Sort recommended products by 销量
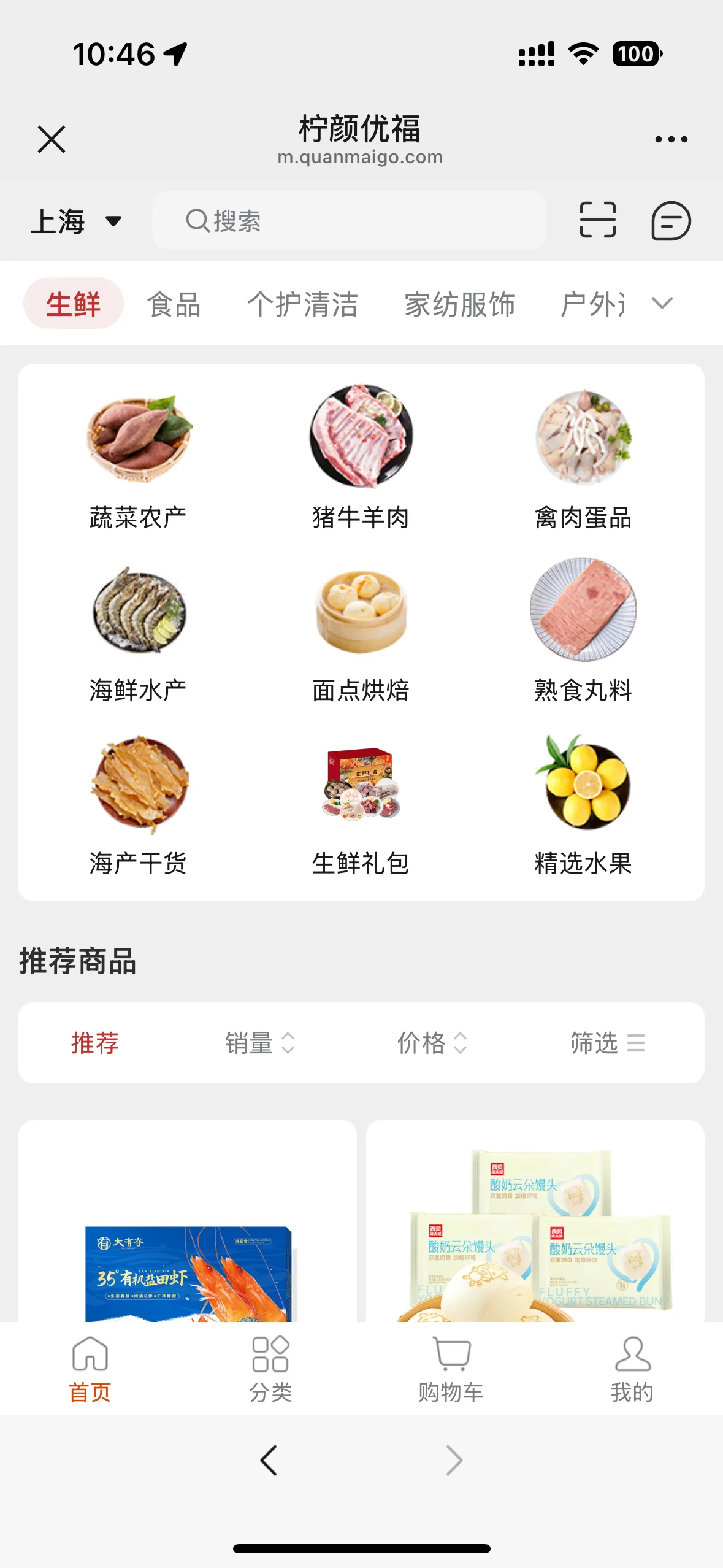The width and height of the screenshot is (723, 1568). coord(259,1043)
